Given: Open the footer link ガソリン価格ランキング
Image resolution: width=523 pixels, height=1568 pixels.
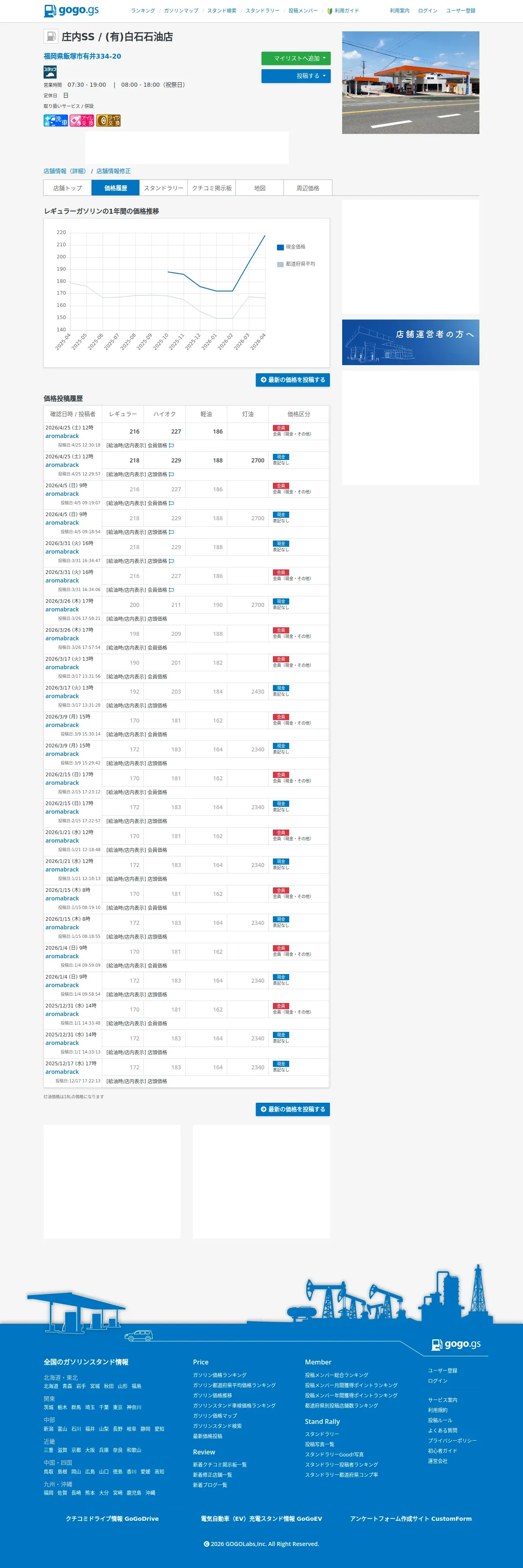Looking at the screenshot, I should pos(220,1375).
